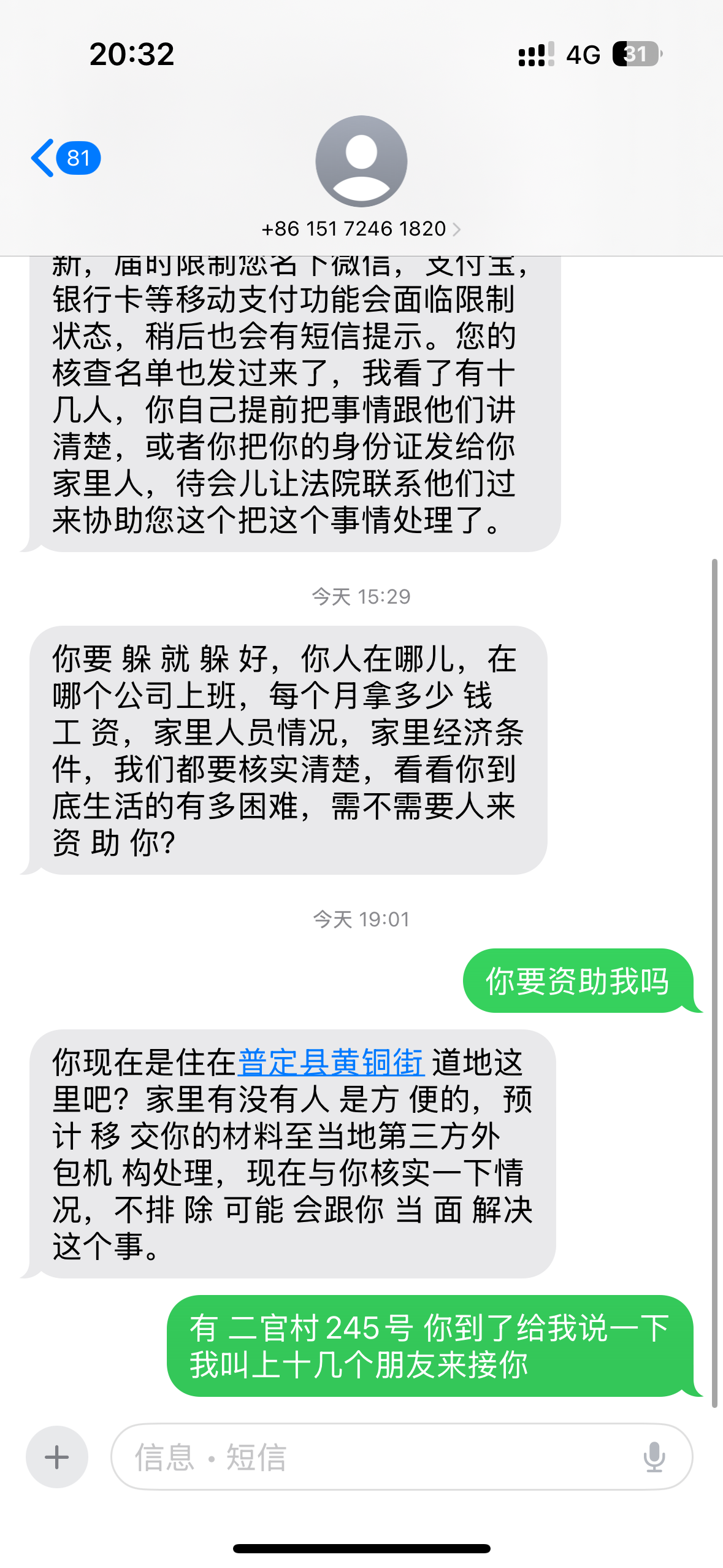Open the plus attachments menu

coord(57,1456)
